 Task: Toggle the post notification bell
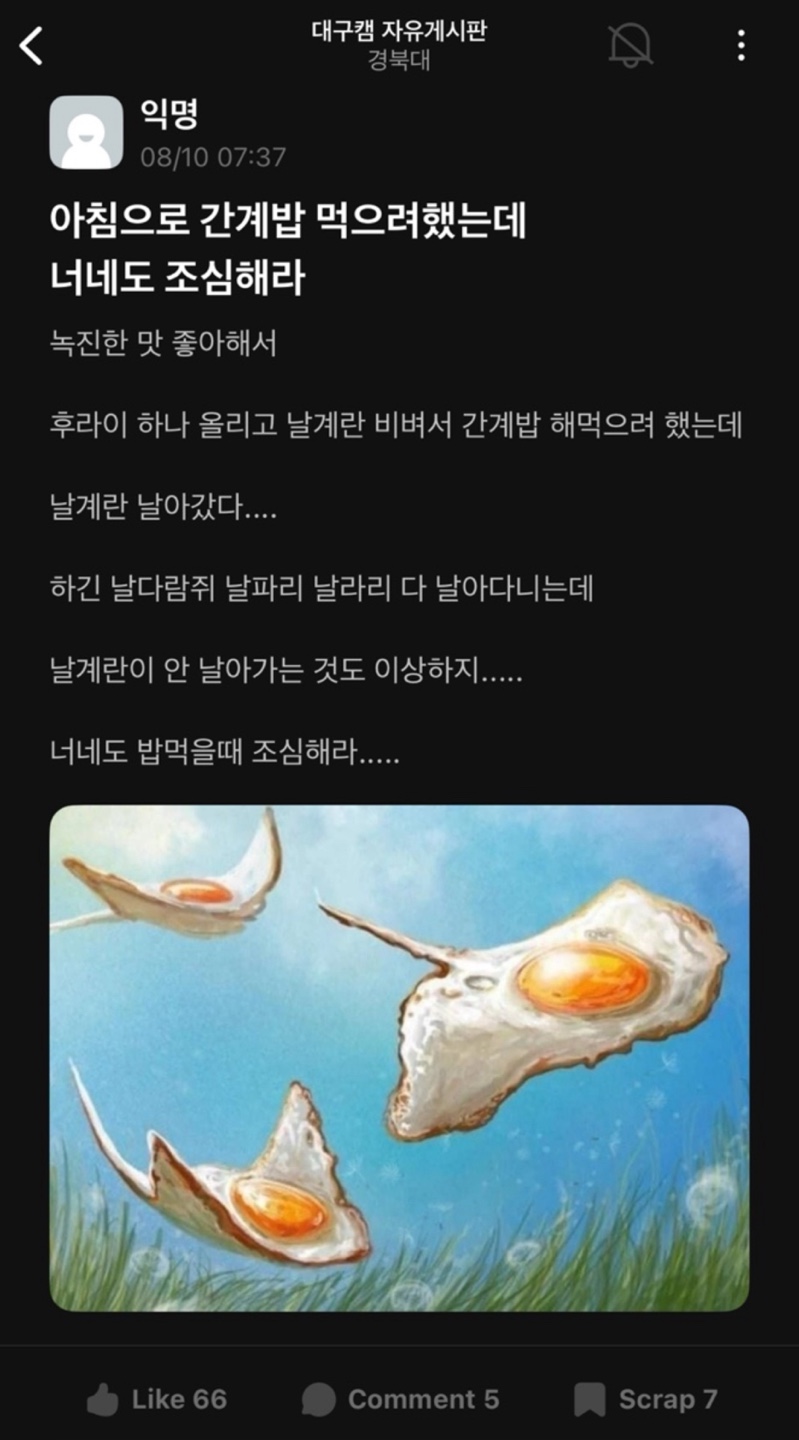[x=630, y=45]
